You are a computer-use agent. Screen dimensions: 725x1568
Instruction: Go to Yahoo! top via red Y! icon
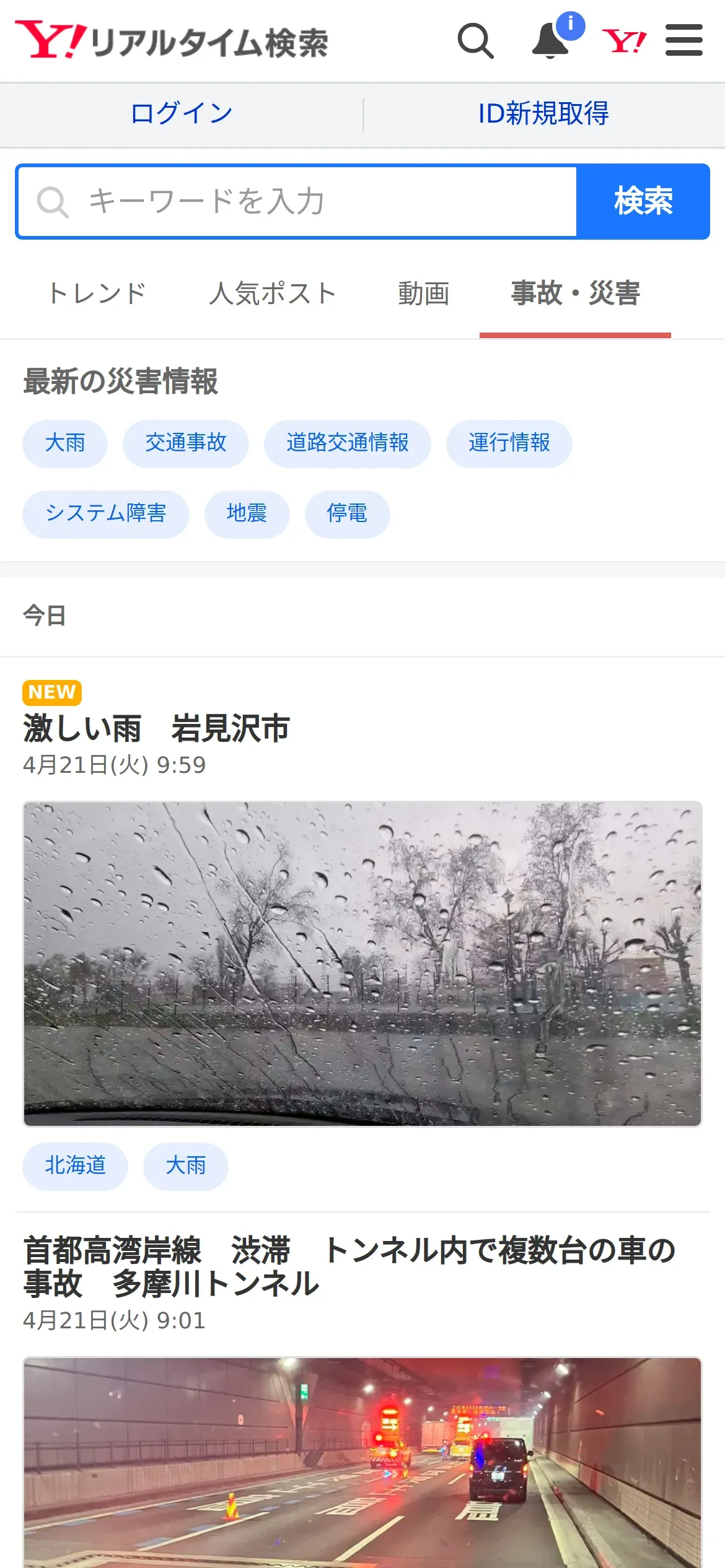(625, 41)
